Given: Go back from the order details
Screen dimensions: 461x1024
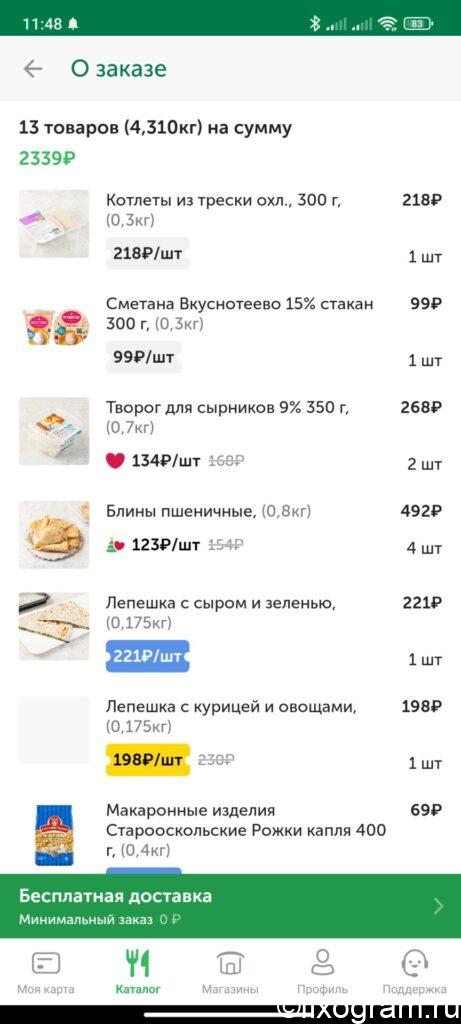Looking at the screenshot, I should click(33, 69).
